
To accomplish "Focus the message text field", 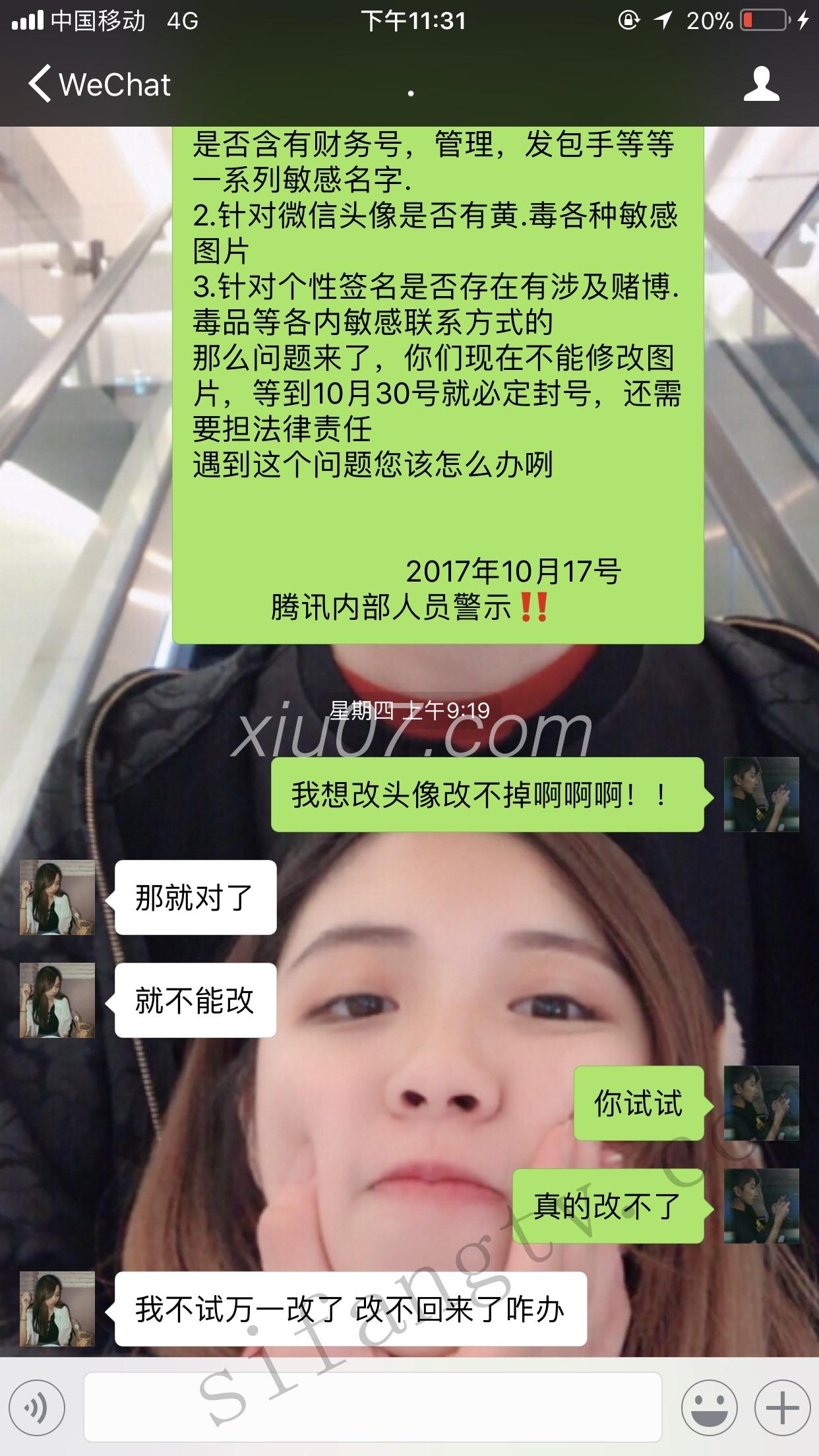I will pos(373,1409).
